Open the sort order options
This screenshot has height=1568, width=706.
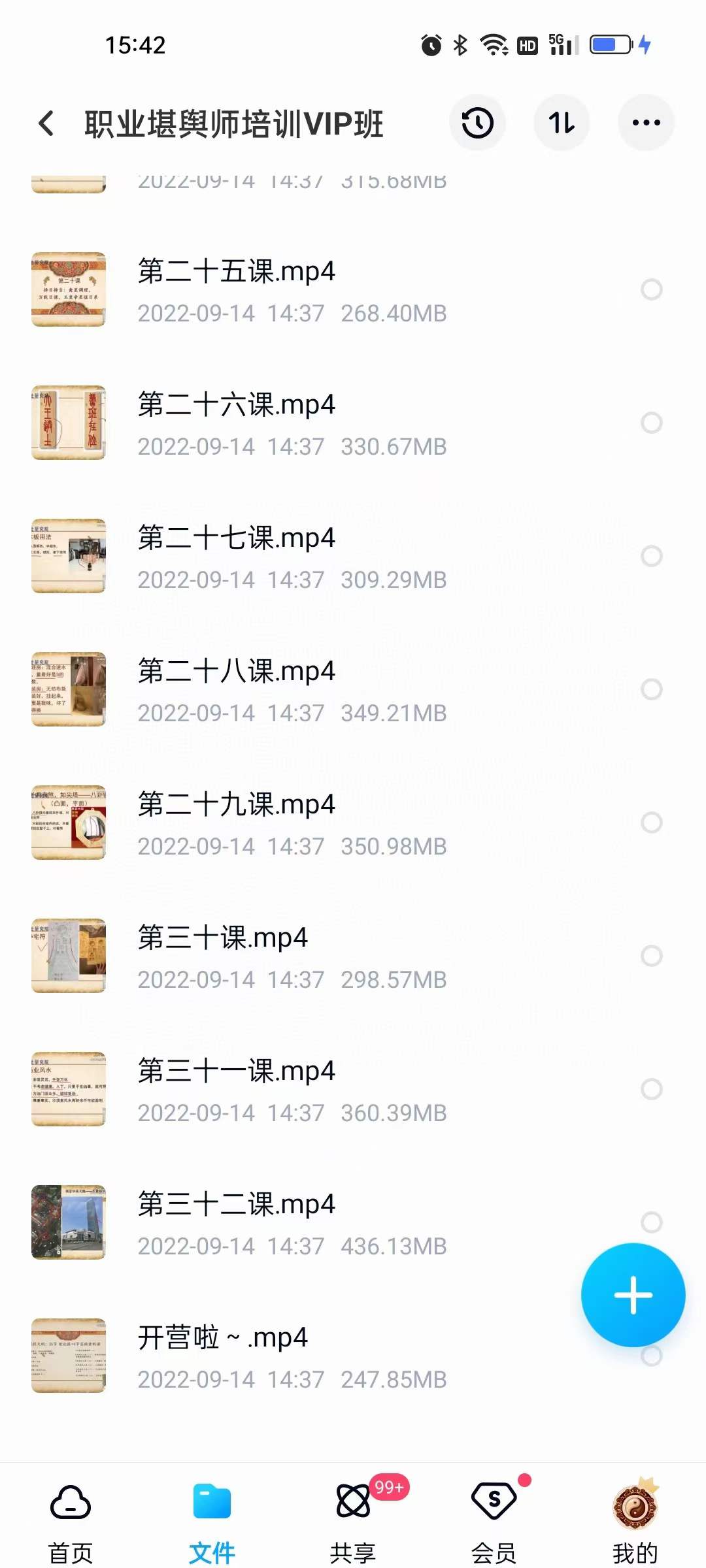pos(562,123)
